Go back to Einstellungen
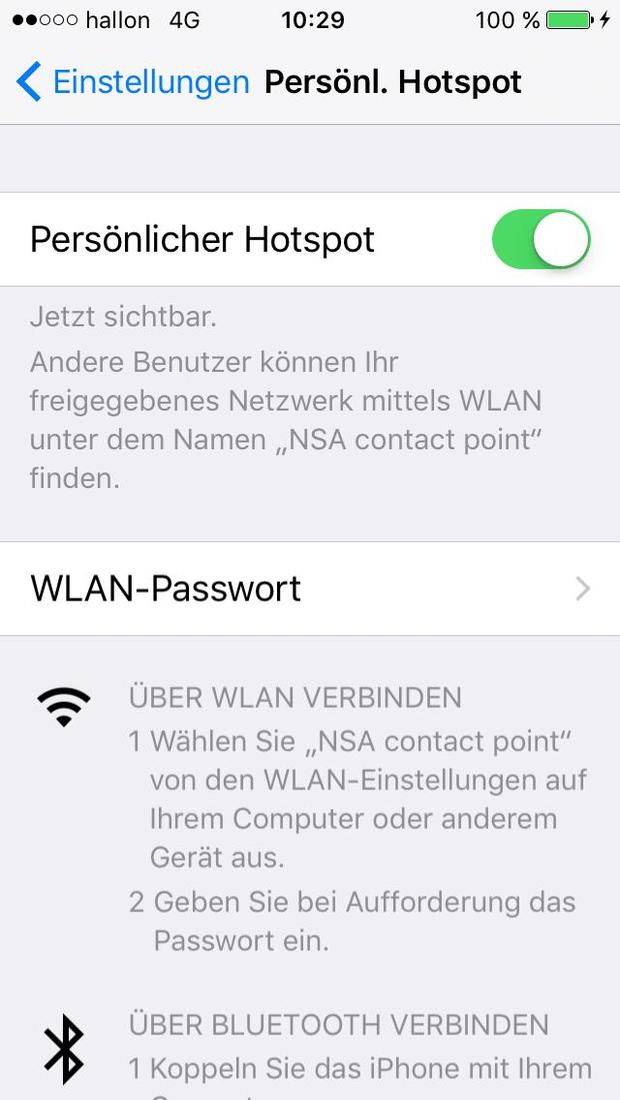Screen dimensions: 620x1100 click(x=133, y=82)
